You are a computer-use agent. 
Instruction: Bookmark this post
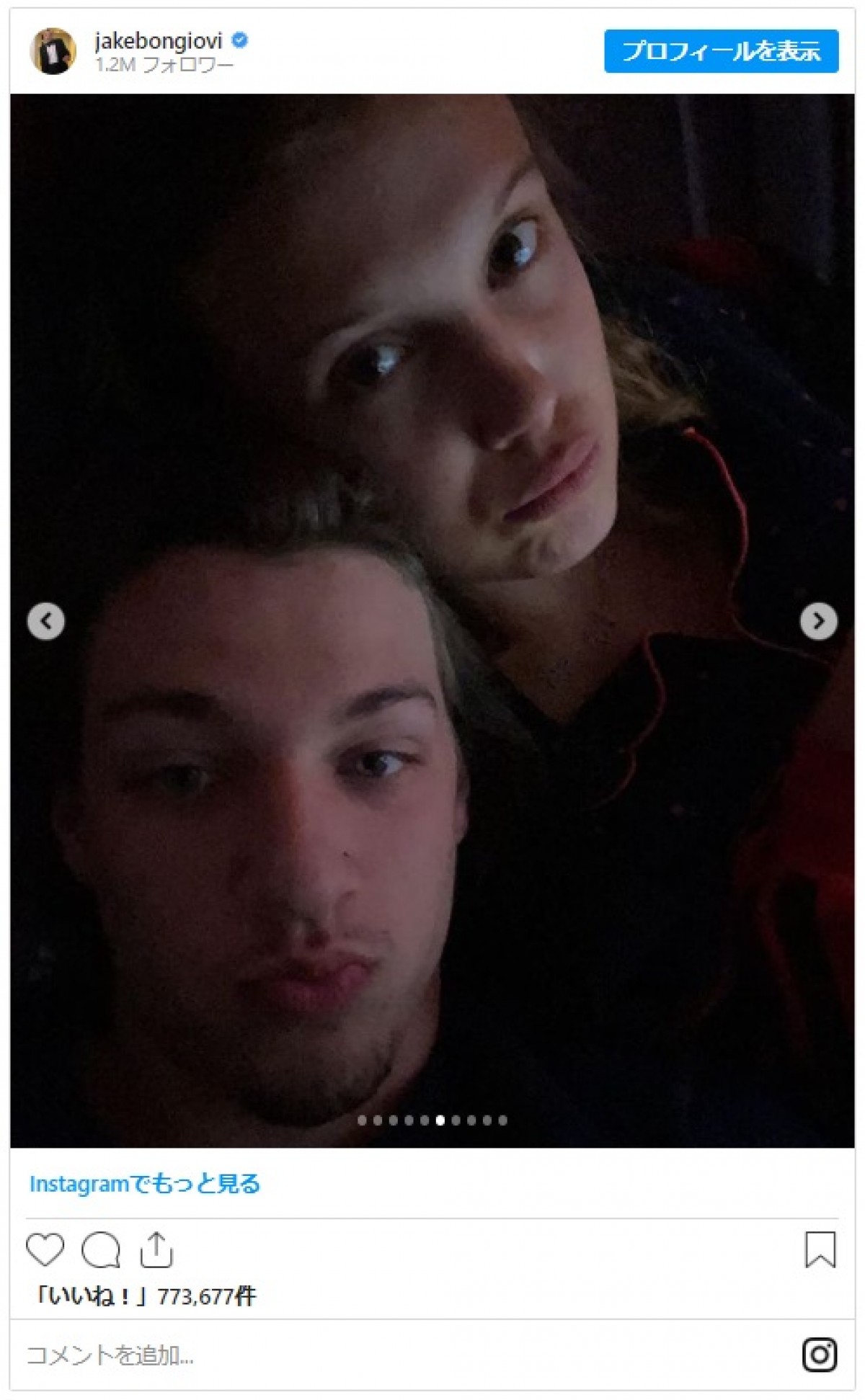point(820,1249)
